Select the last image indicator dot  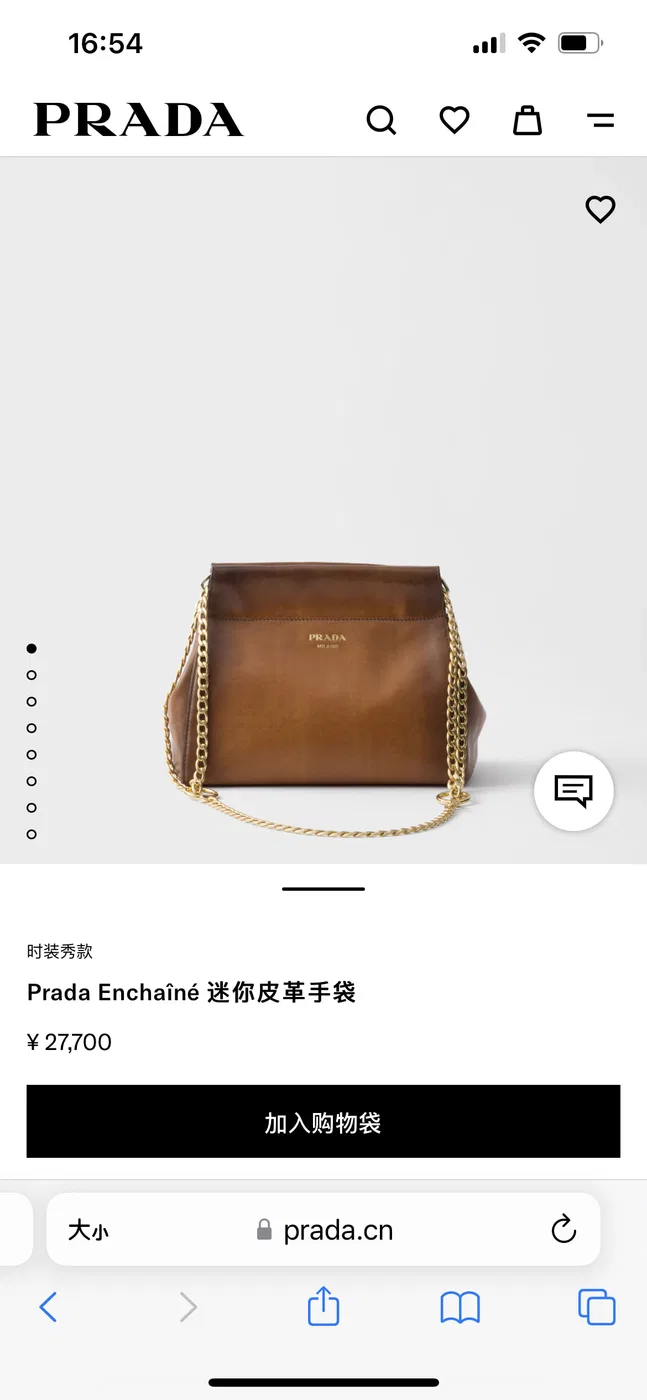click(32, 834)
